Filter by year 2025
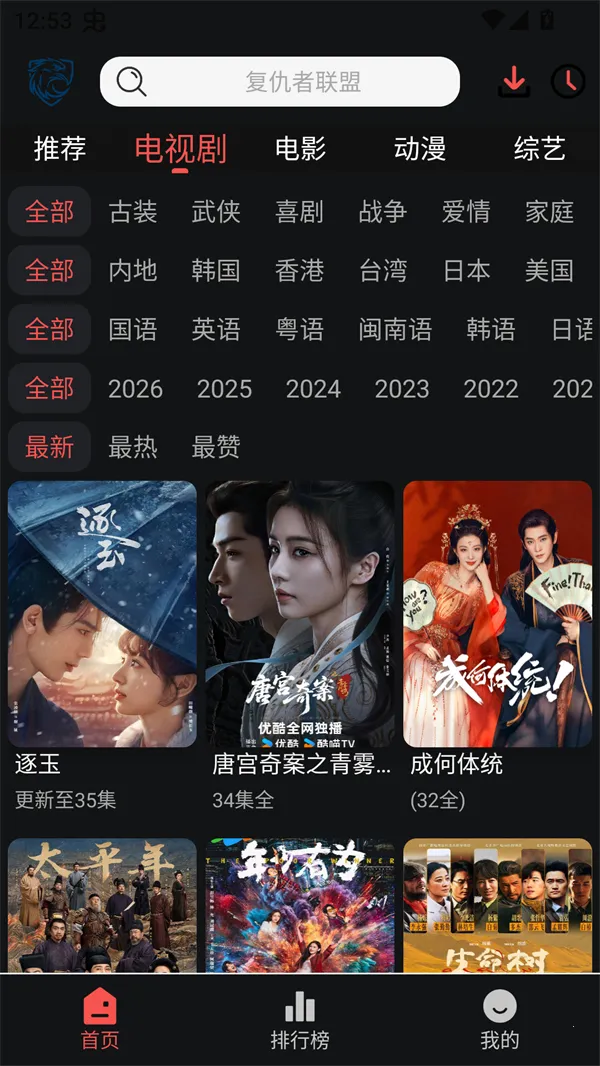600x1066 pixels. (x=224, y=389)
